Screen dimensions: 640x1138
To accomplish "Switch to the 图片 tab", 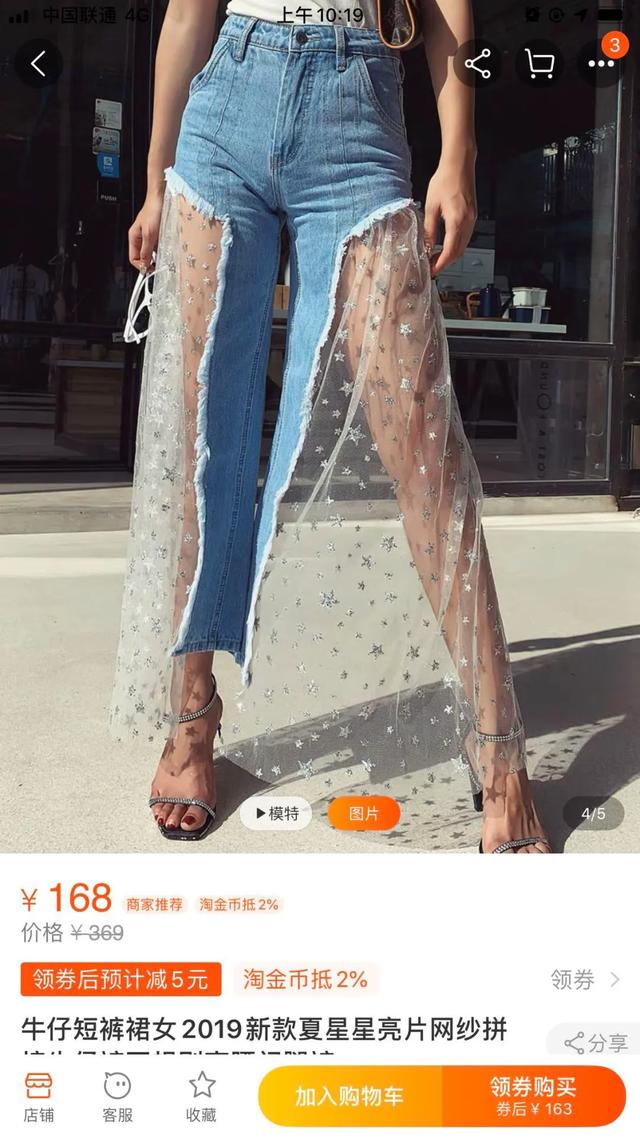I will [364, 814].
